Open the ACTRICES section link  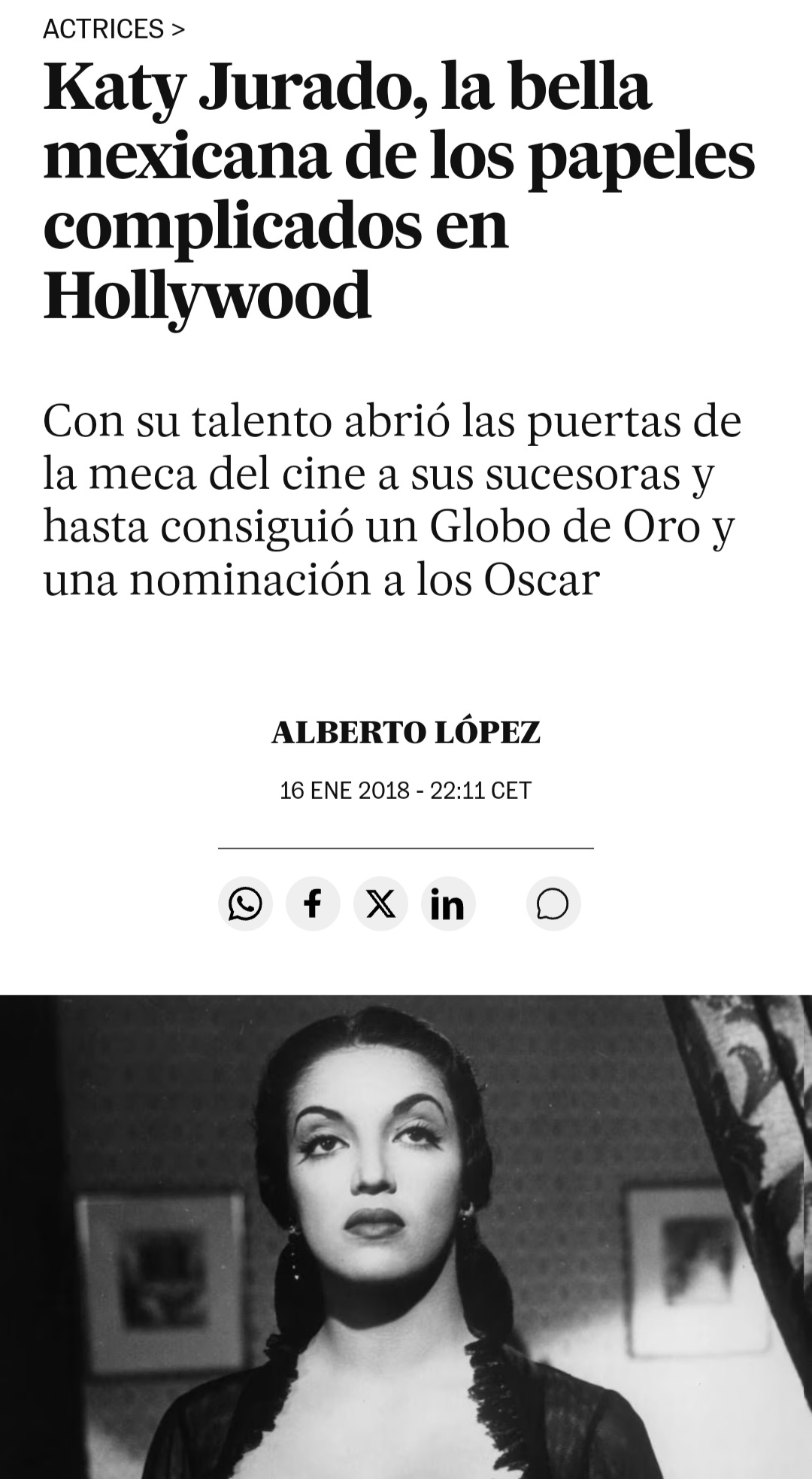point(113,29)
